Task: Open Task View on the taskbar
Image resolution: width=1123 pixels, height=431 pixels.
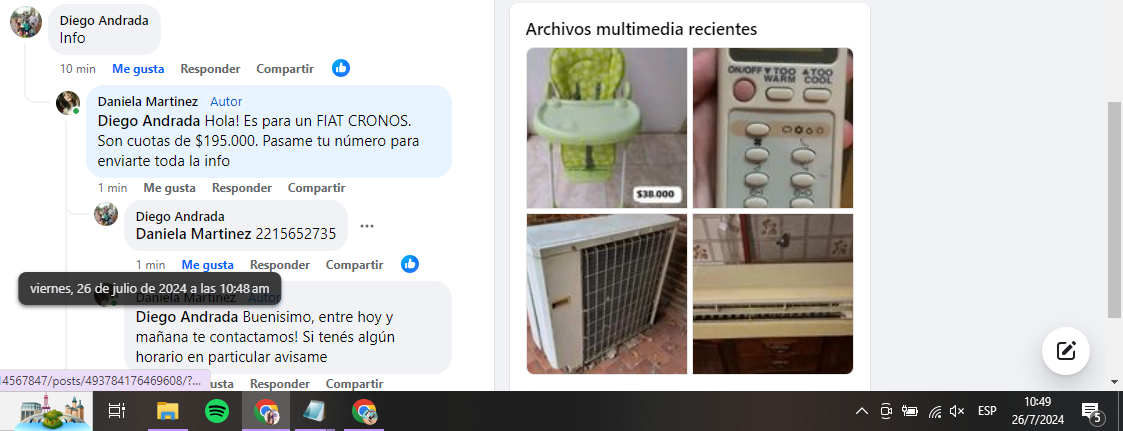Action: click(117, 411)
